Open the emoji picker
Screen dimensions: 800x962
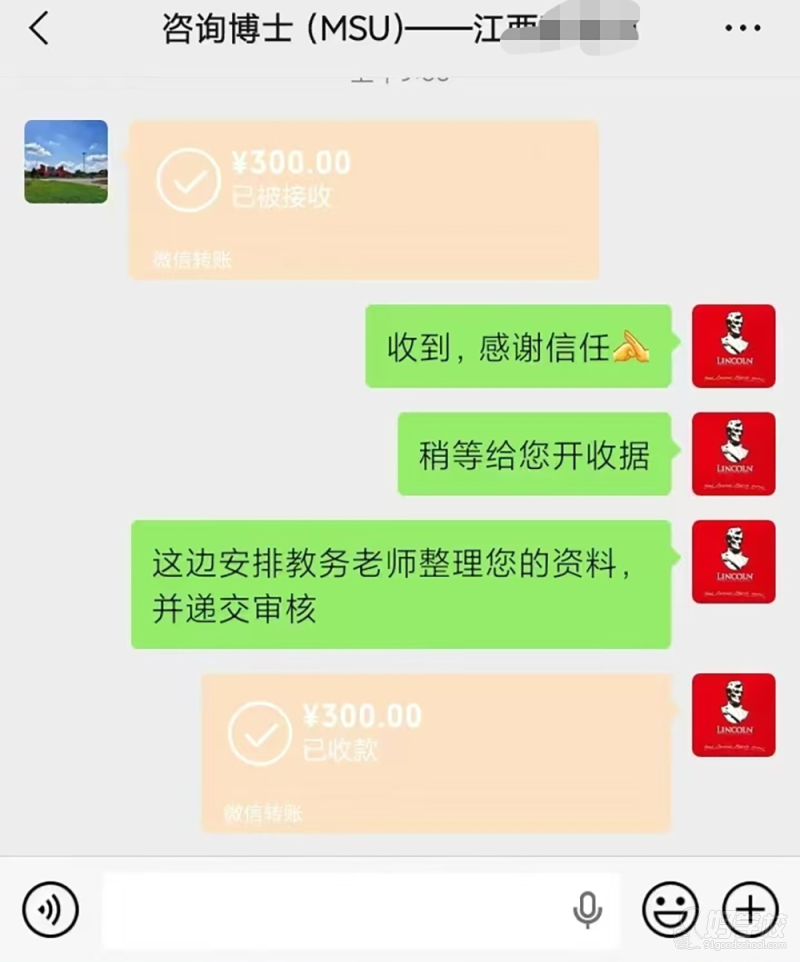(x=670, y=910)
